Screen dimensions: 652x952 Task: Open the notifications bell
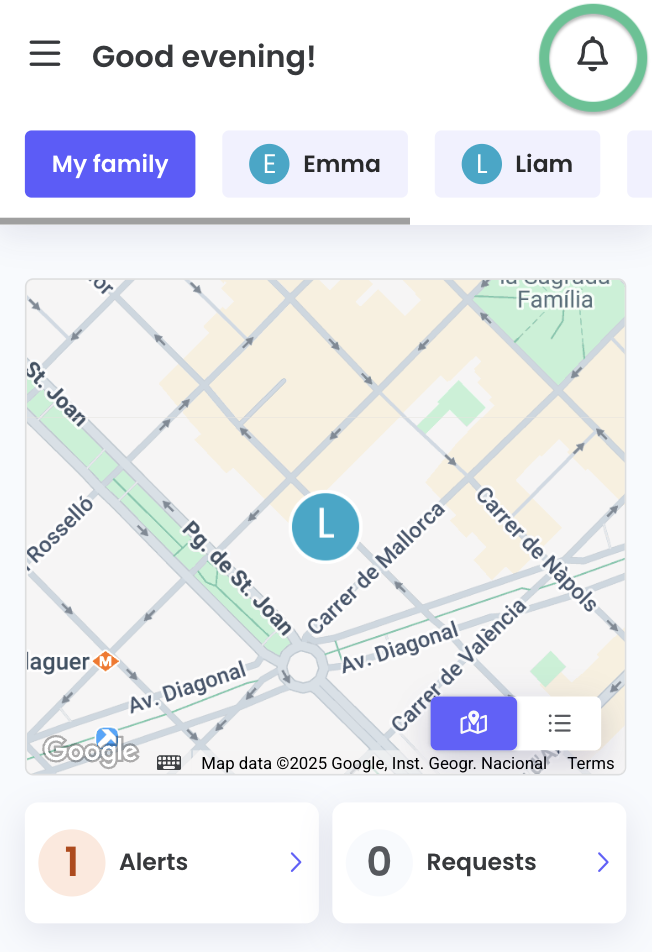[593, 55]
